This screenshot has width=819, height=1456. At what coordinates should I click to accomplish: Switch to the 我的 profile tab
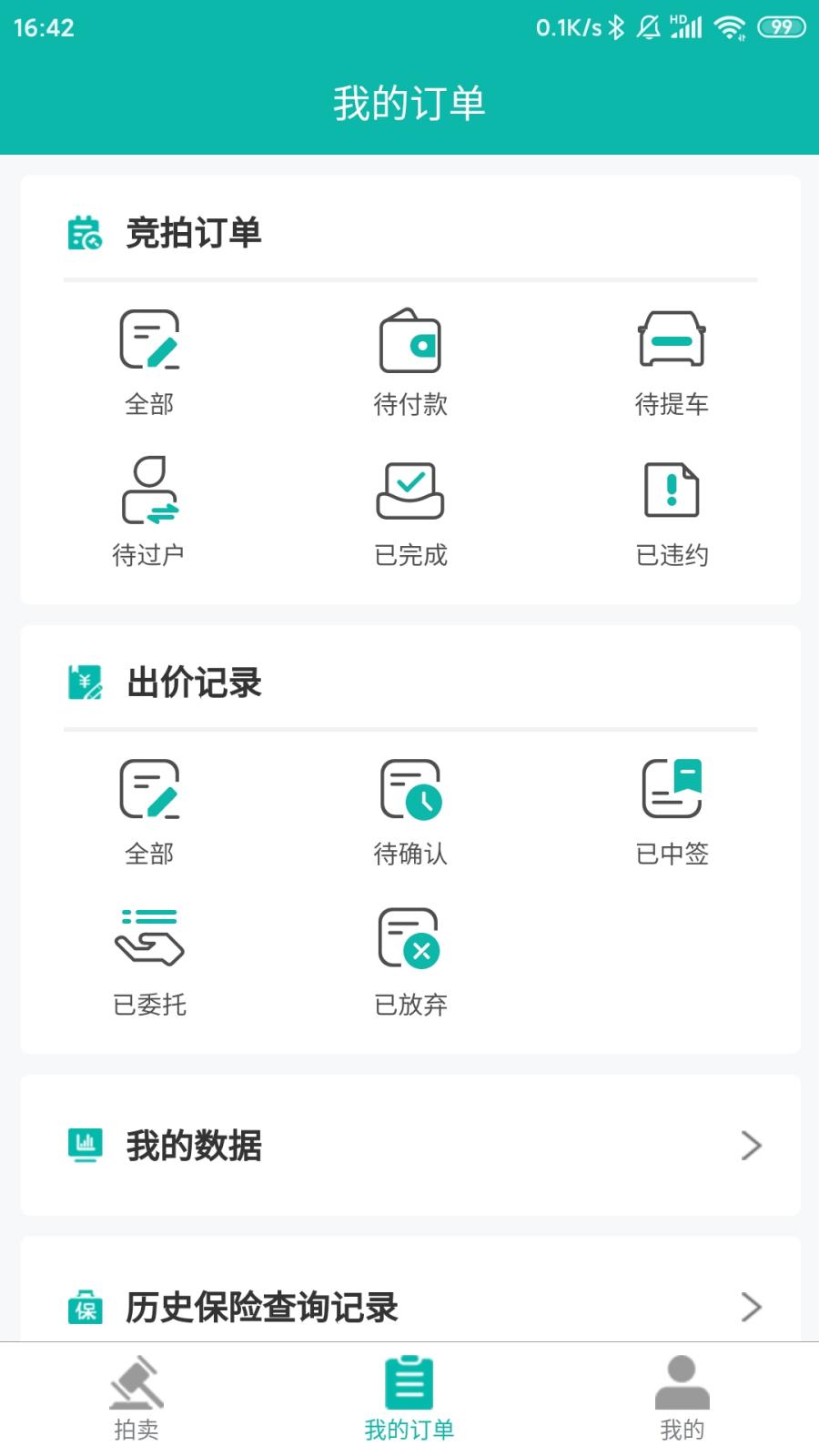coord(681,1399)
